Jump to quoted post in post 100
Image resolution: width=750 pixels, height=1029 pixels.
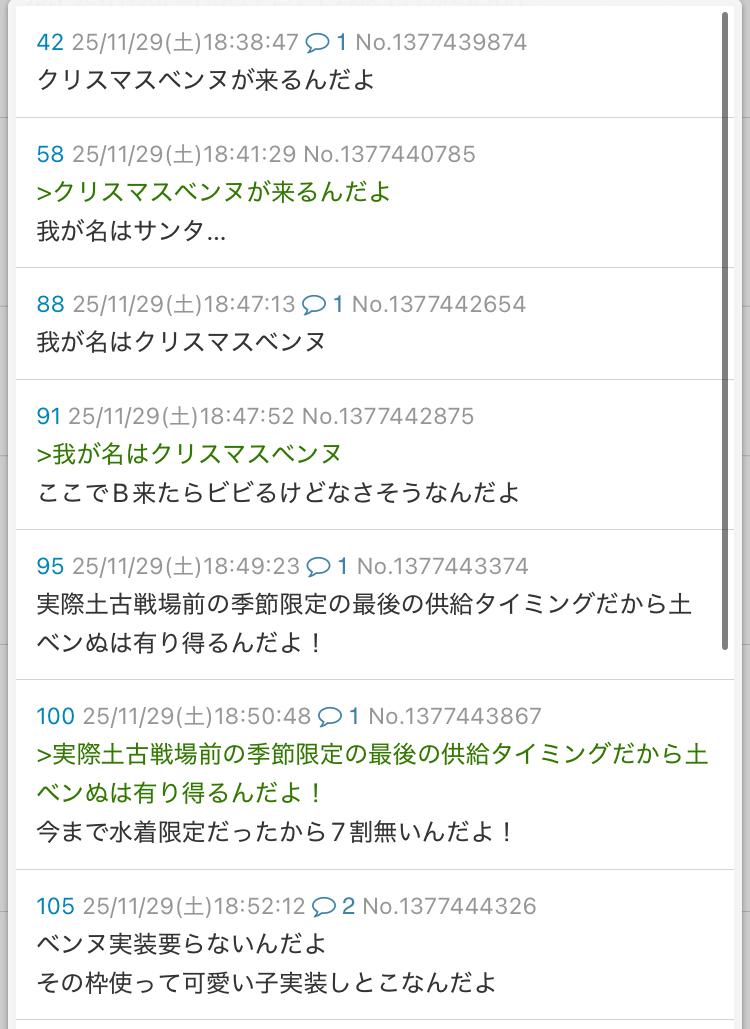tap(372, 754)
